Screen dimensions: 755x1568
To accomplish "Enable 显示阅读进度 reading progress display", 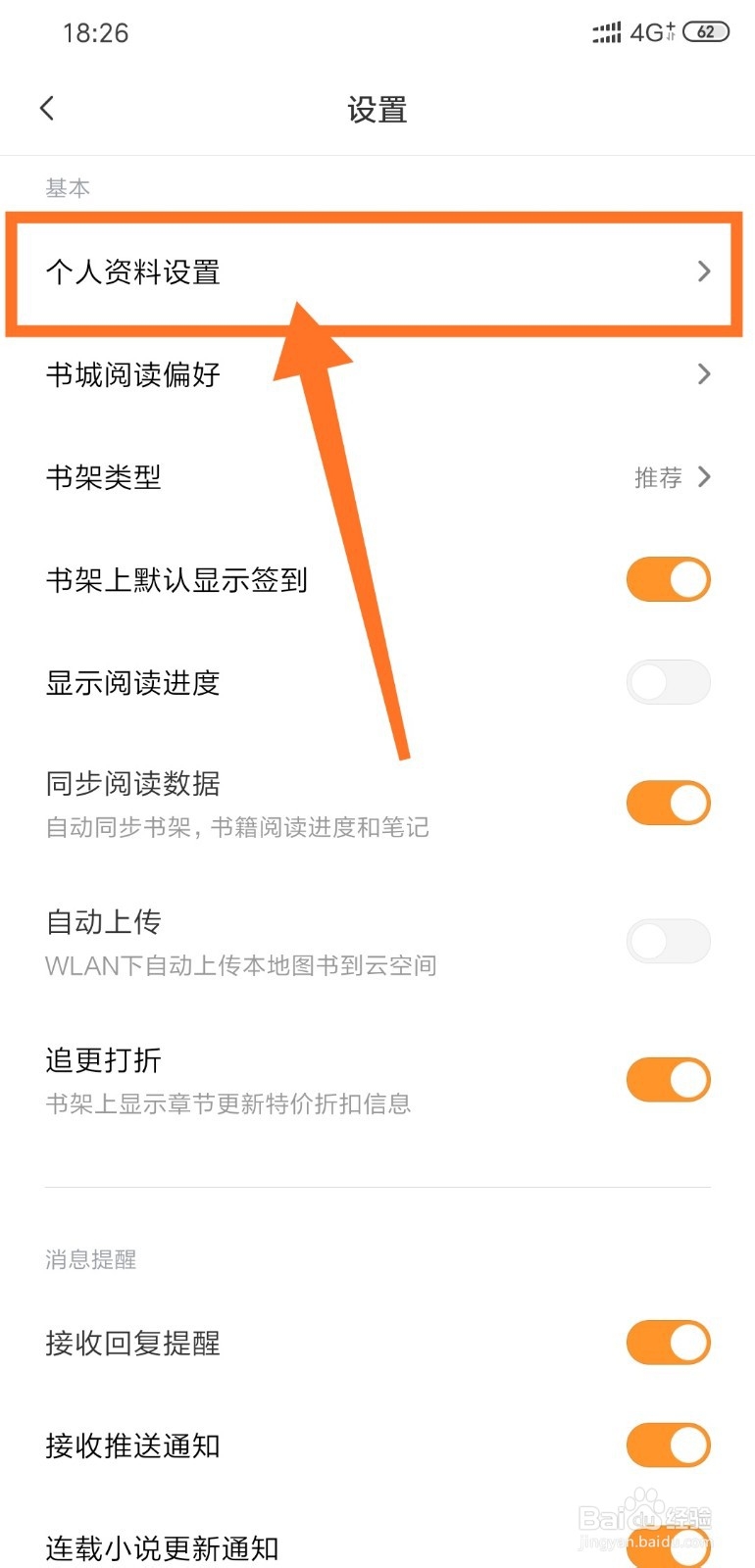I will [x=668, y=681].
